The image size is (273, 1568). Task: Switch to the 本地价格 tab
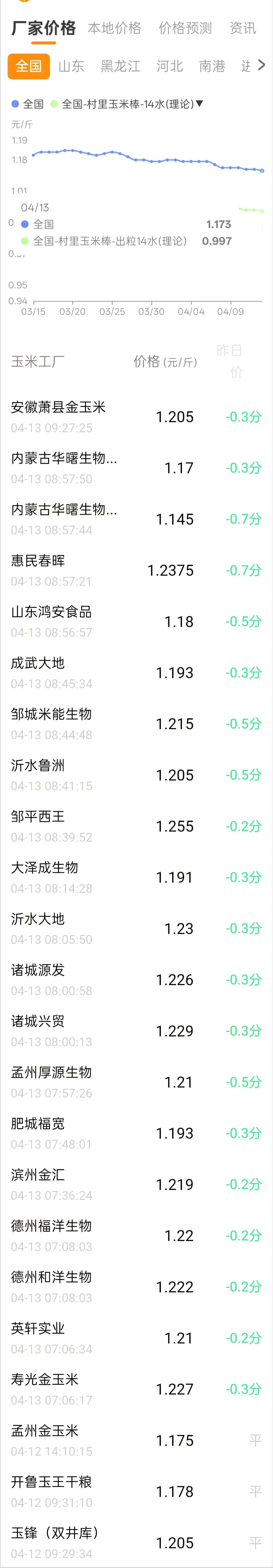(114, 28)
